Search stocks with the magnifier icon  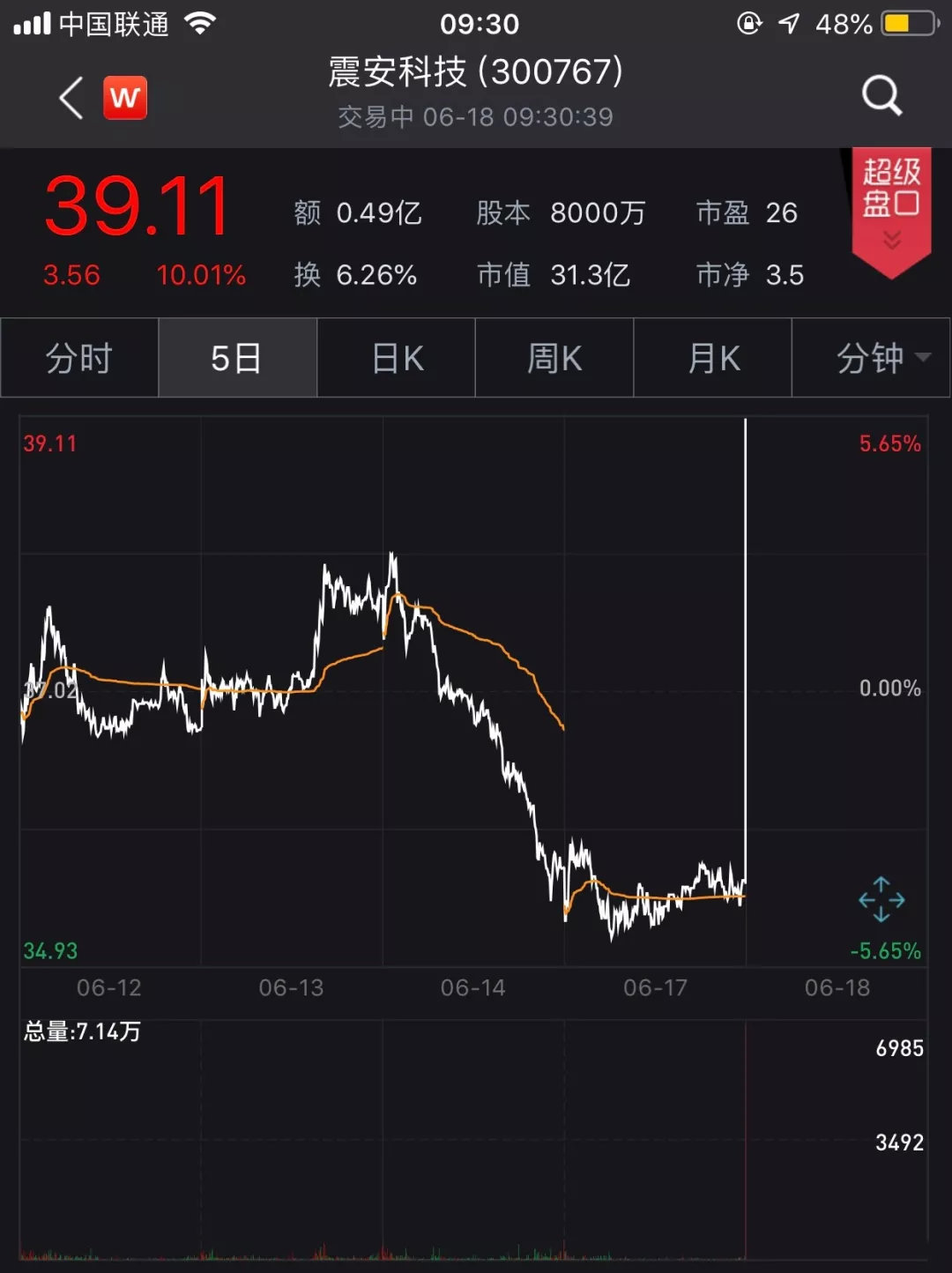tap(881, 95)
